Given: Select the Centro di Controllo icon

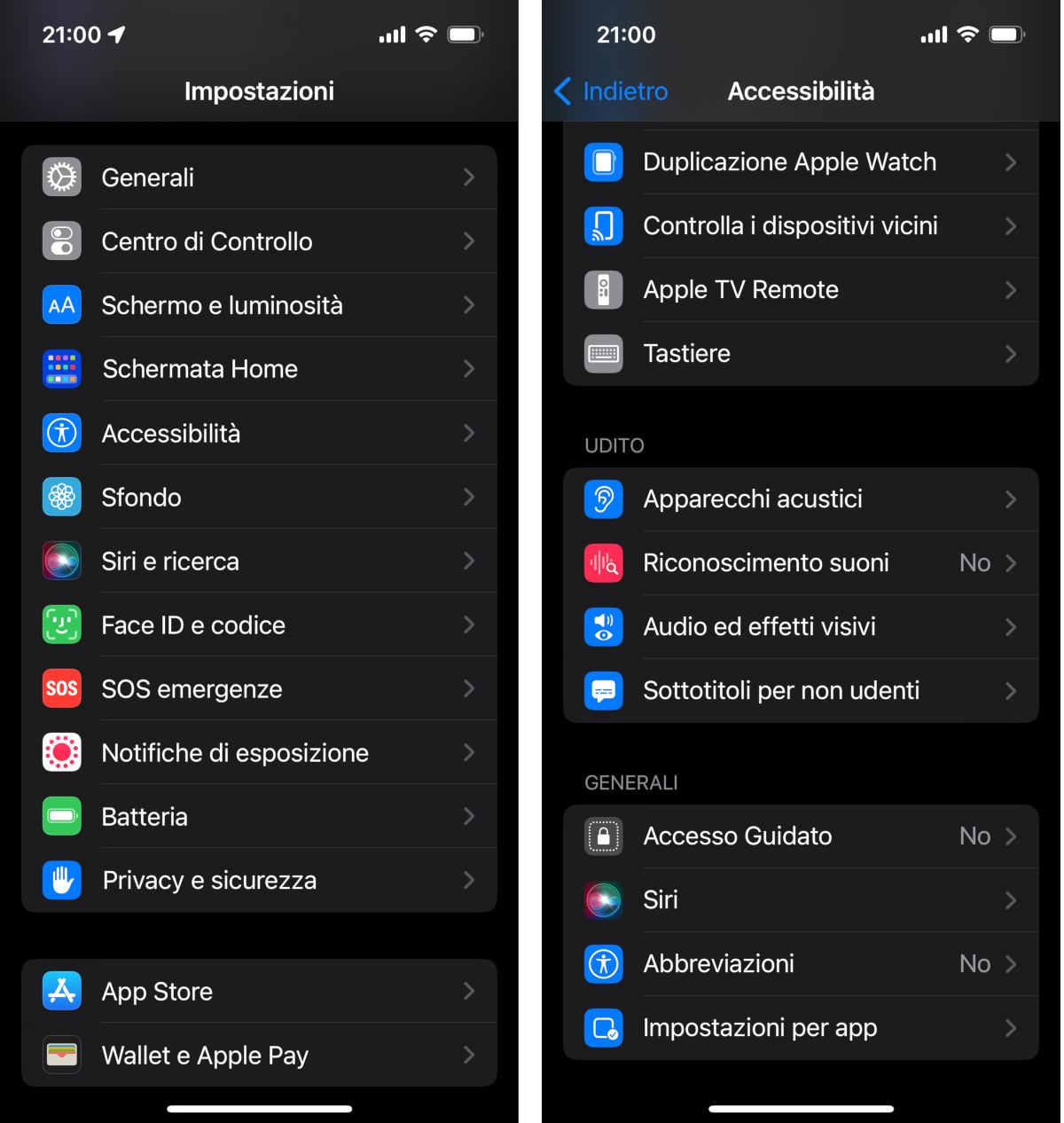Looking at the screenshot, I should point(61,240).
